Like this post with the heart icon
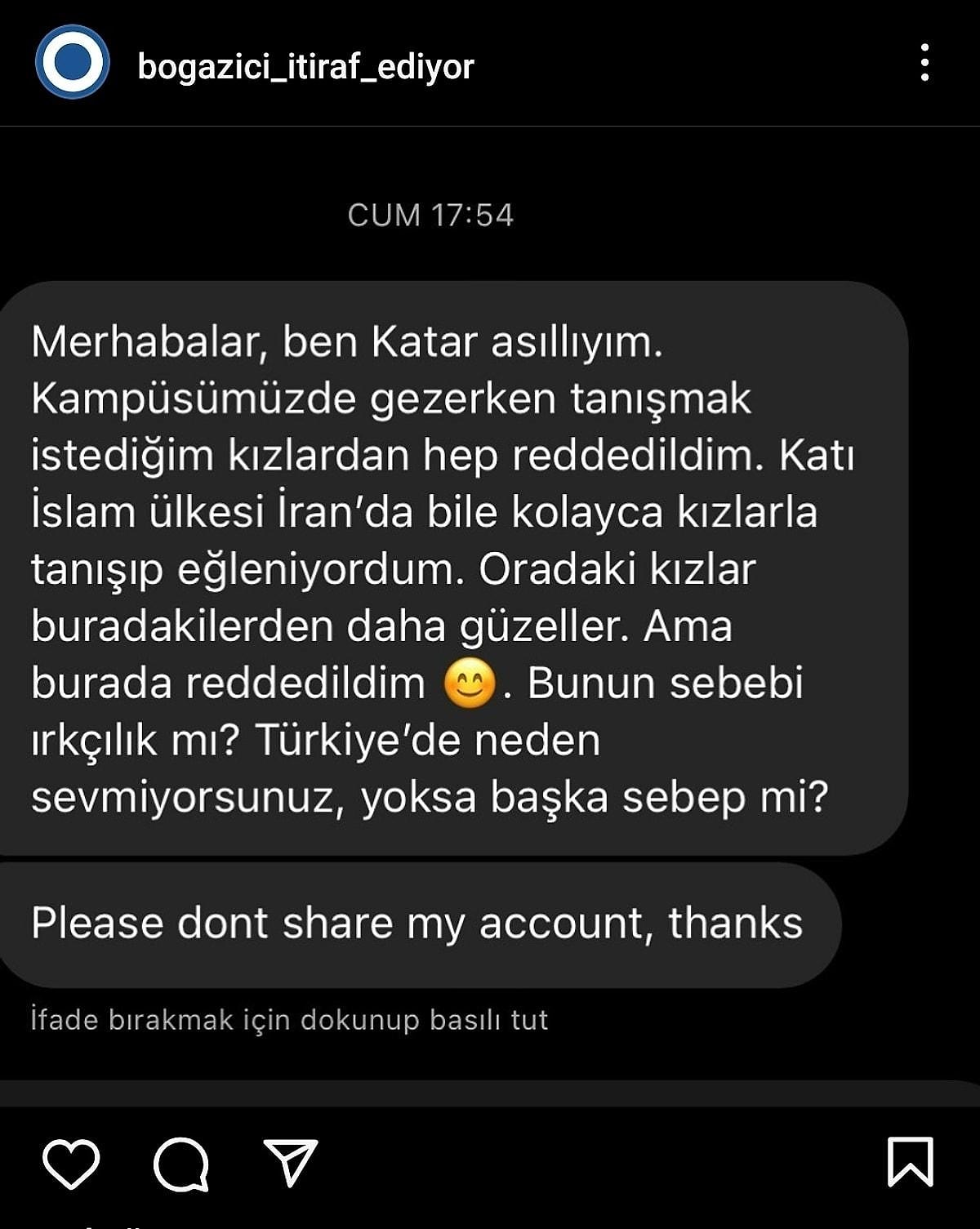 (x=71, y=1162)
